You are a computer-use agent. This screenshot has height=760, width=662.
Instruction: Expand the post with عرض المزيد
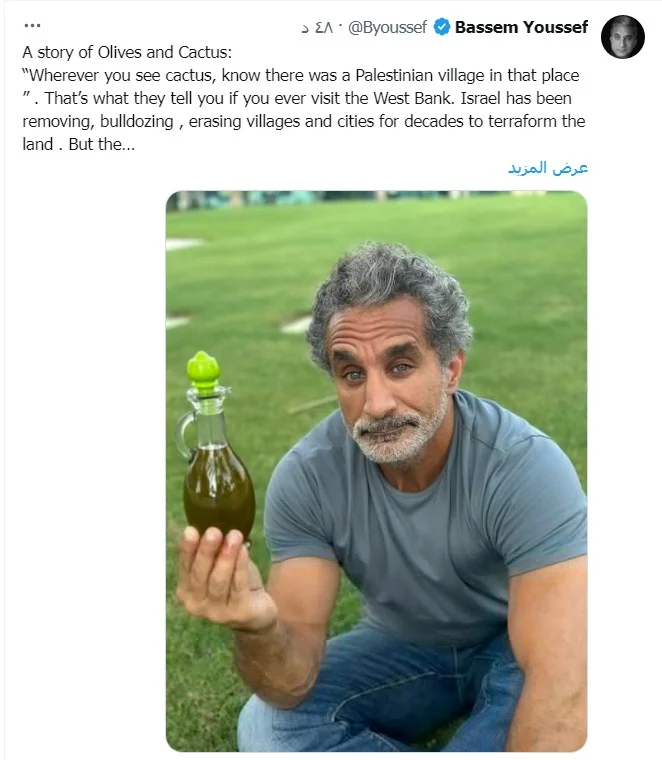(548, 167)
